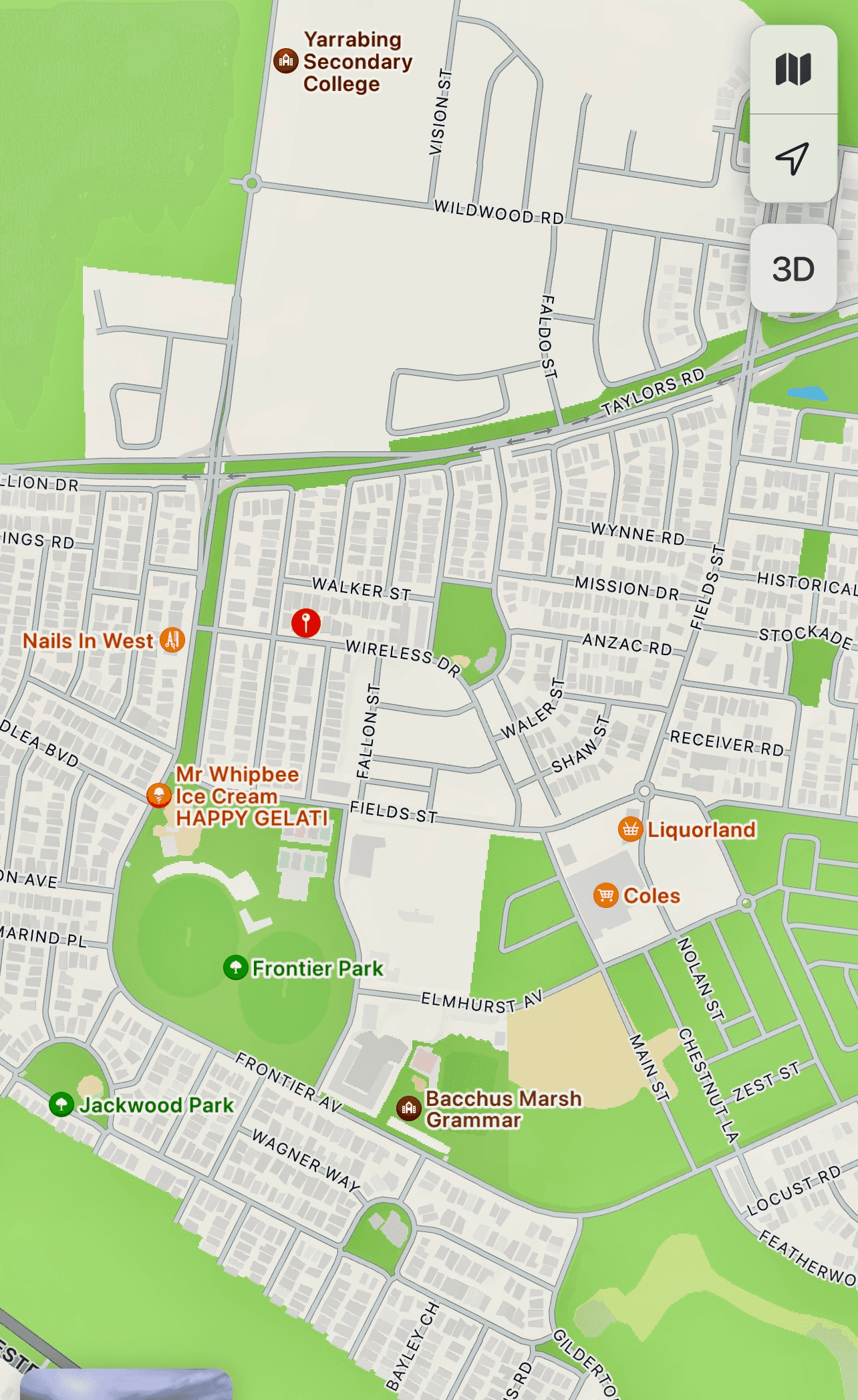Viewport: 858px width, 1400px height.
Task: Open the map mode selector
Action: click(793, 70)
